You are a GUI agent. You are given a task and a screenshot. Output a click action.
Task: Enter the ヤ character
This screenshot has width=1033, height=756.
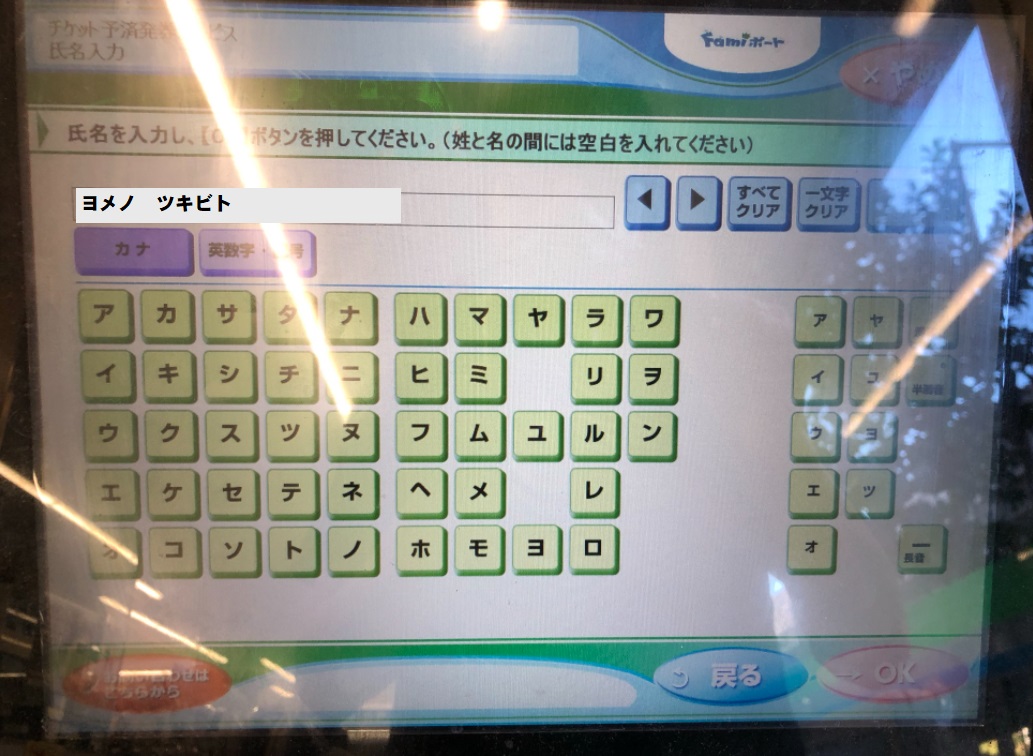tap(538, 319)
